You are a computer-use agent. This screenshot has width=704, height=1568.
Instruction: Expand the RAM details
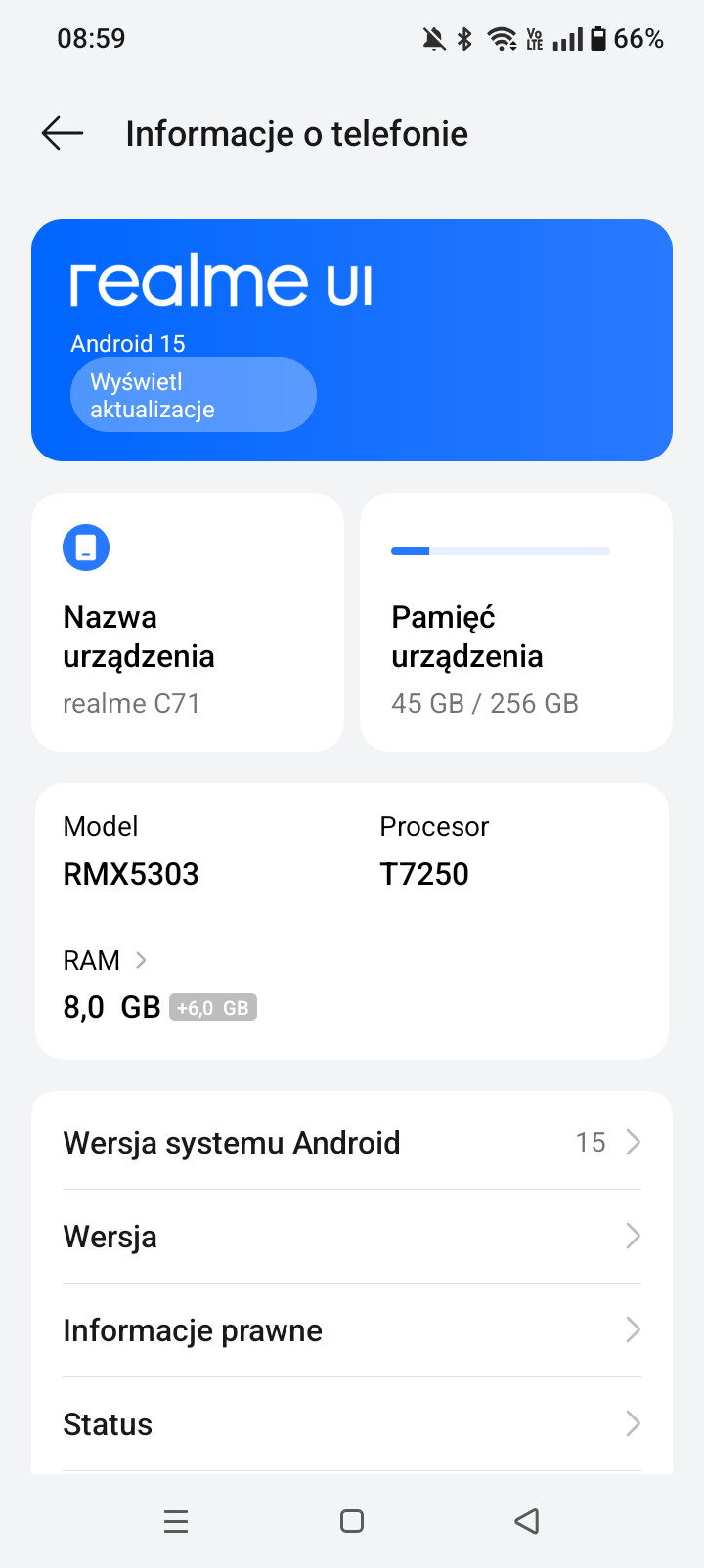pyautogui.click(x=106, y=960)
